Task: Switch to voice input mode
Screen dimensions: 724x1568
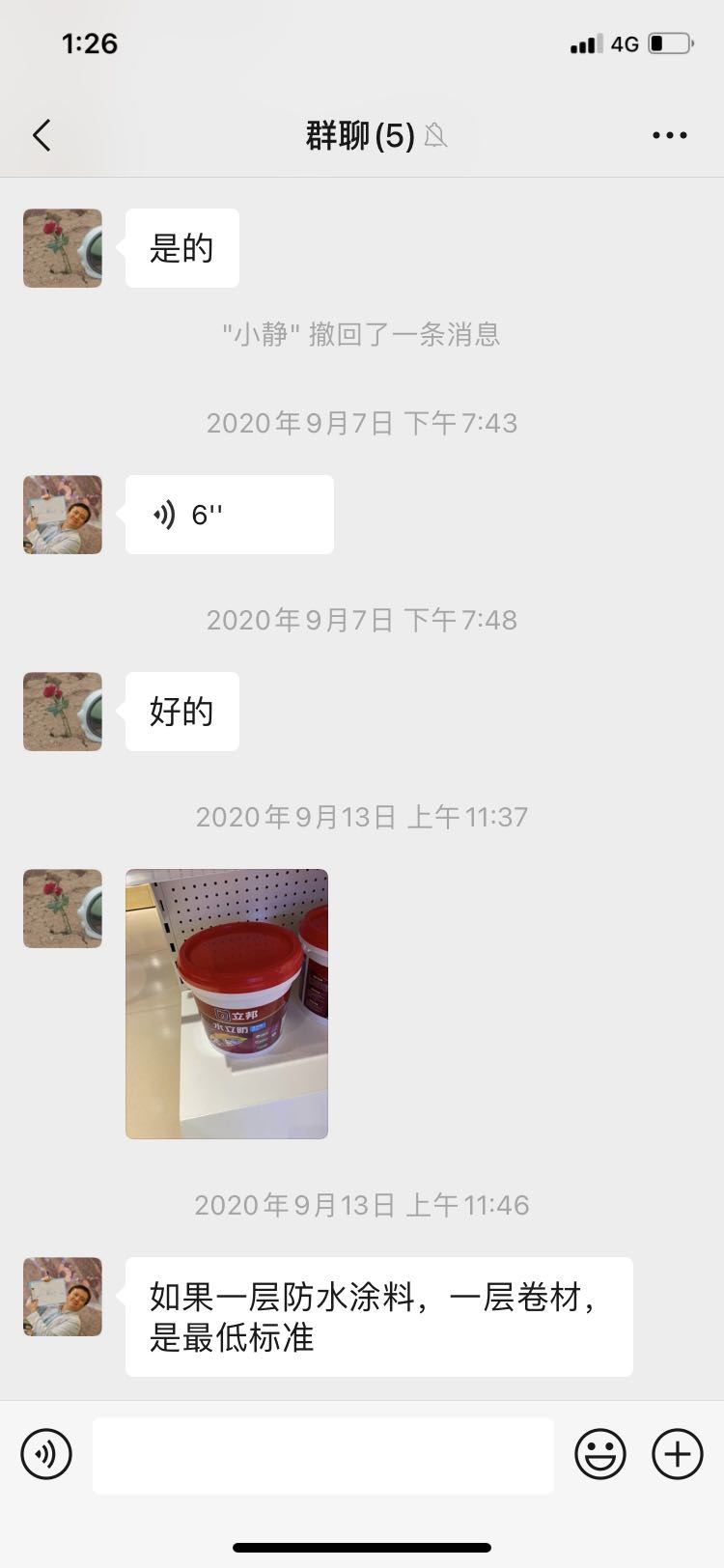Action: (46, 1453)
